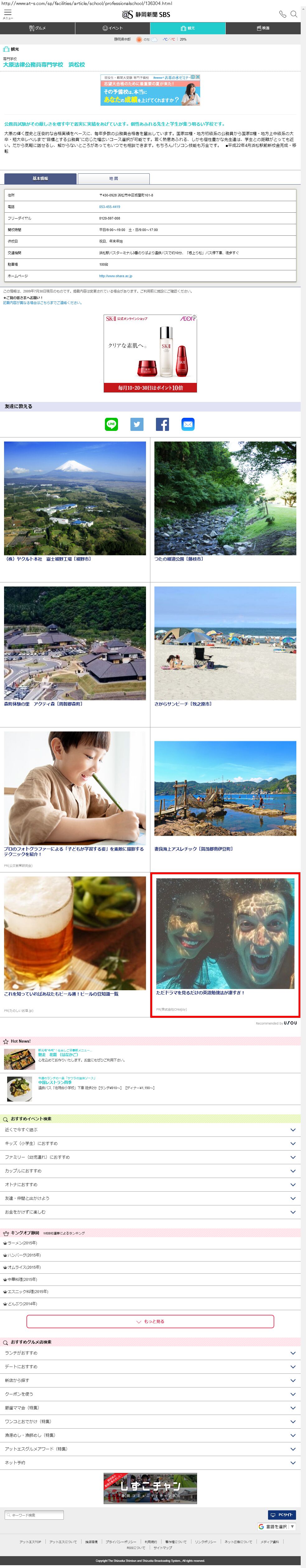Open the さがらサンビーチ card
Screen dimensions: 306x1568
(x=225, y=648)
